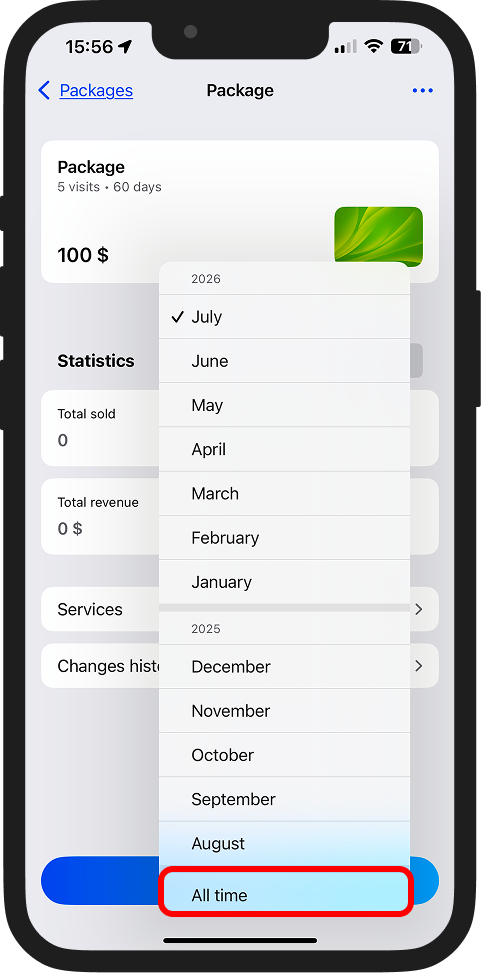The width and height of the screenshot is (481, 973).
Task: Pick January 2026 in the menu
Action: 284,582
